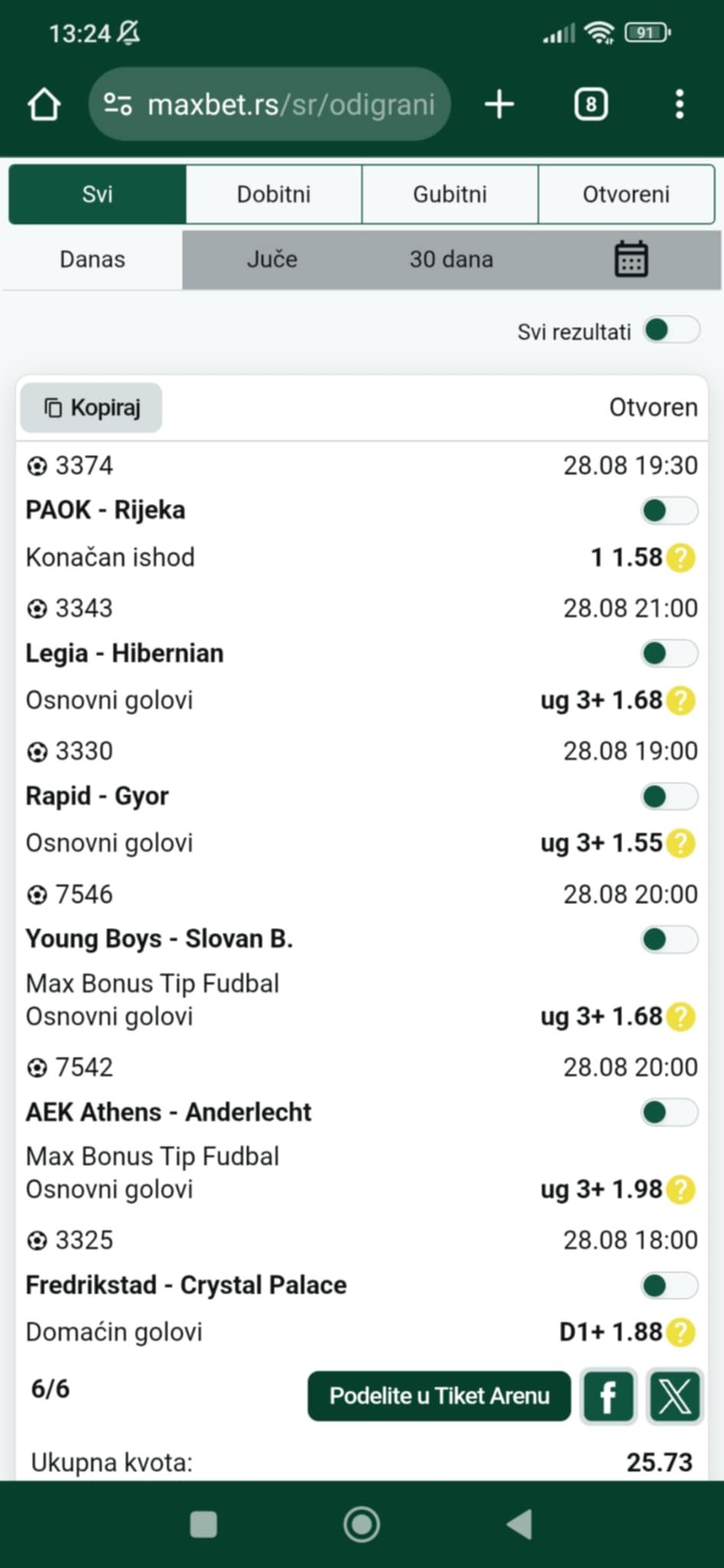The height and width of the screenshot is (1568, 724).
Task: Toggle the Svi rezultati switch
Action: coord(671,331)
